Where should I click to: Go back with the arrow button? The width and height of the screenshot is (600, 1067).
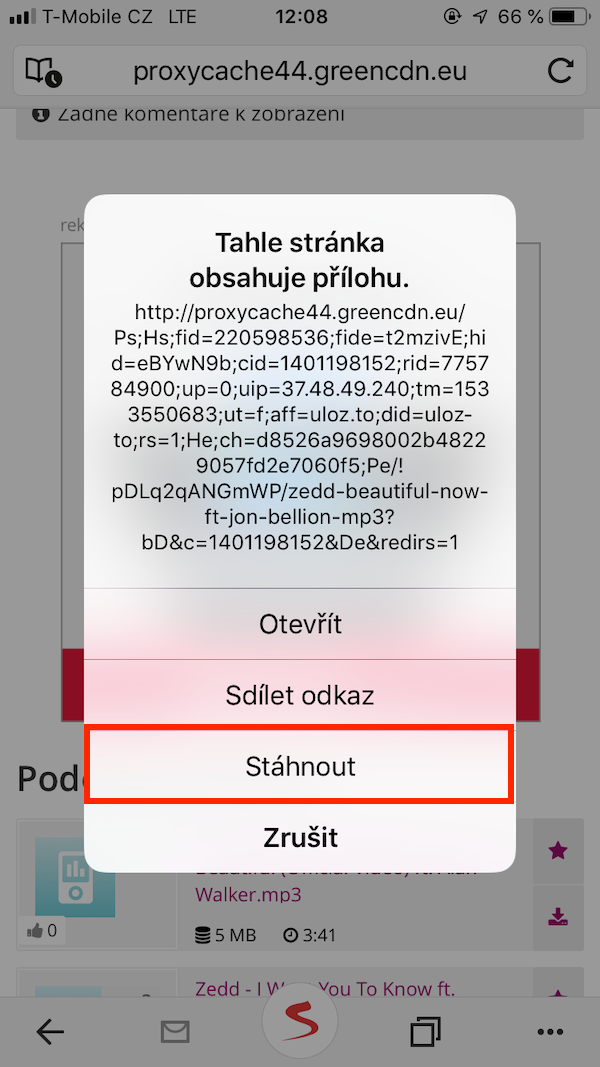(x=51, y=1030)
